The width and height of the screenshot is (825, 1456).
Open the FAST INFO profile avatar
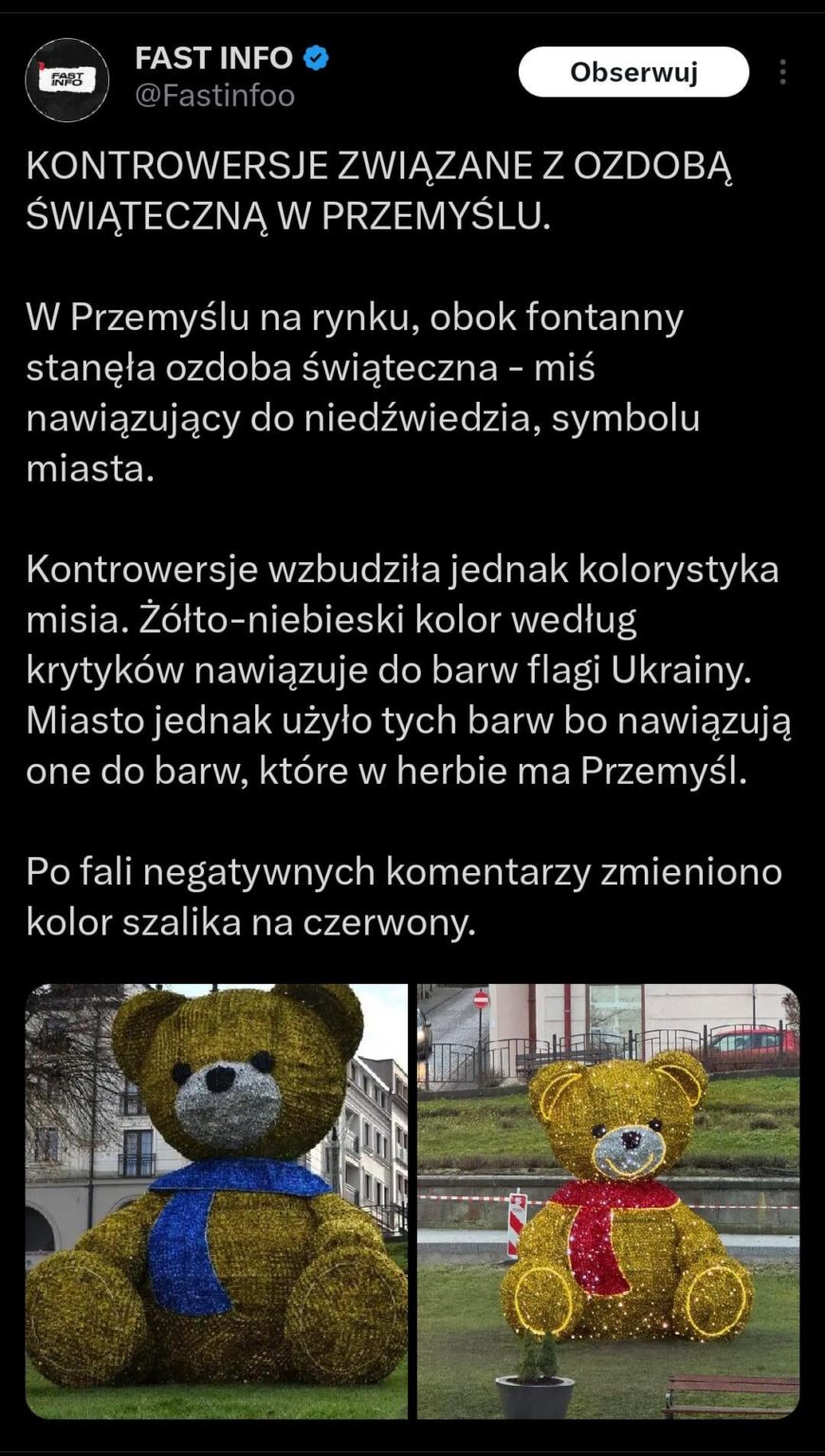tap(66, 80)
